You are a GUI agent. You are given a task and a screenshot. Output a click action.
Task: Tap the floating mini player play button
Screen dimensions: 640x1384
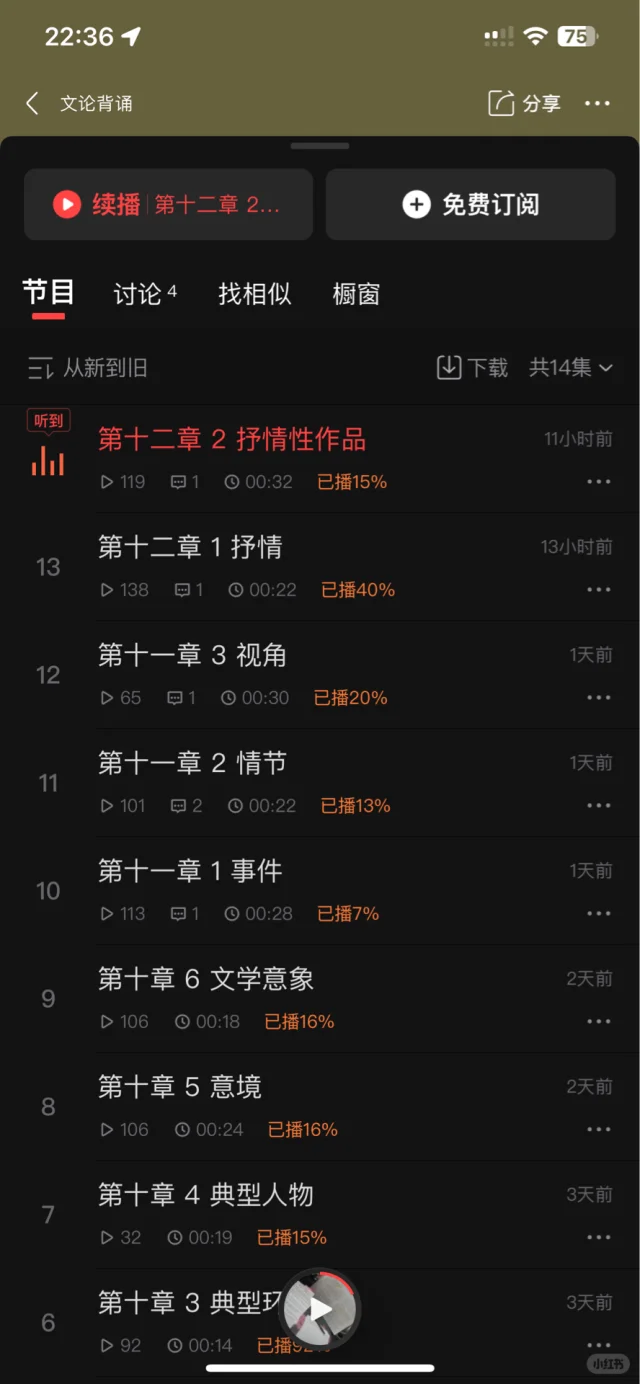pyautogui.click(x=320, y=1309)
